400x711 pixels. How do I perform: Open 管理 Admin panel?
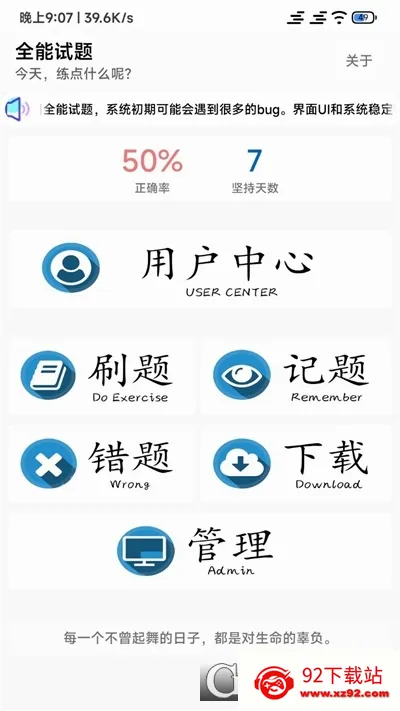coord(200,551)
